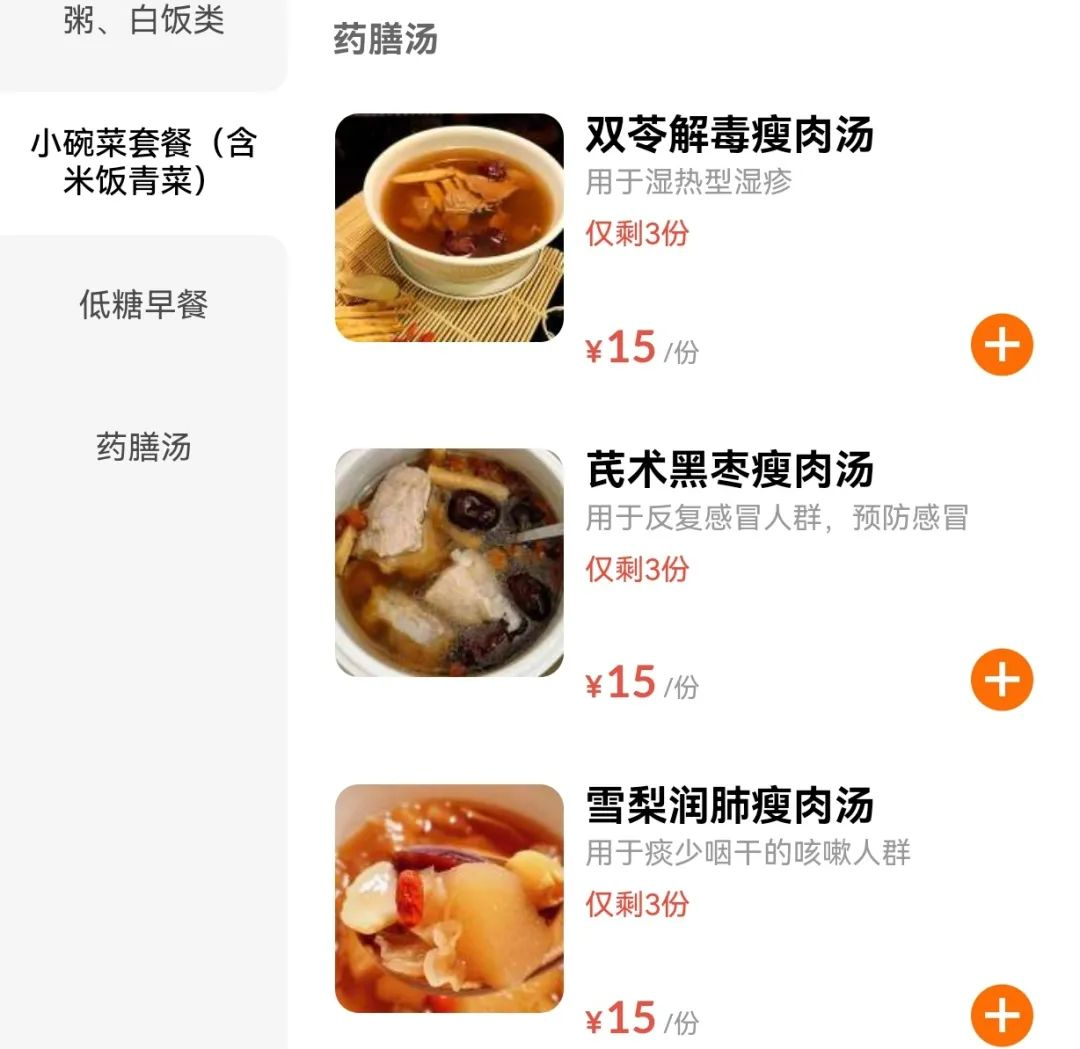Select the 小碗菜套餐（含米饭青菜） category

click(144, 162)
